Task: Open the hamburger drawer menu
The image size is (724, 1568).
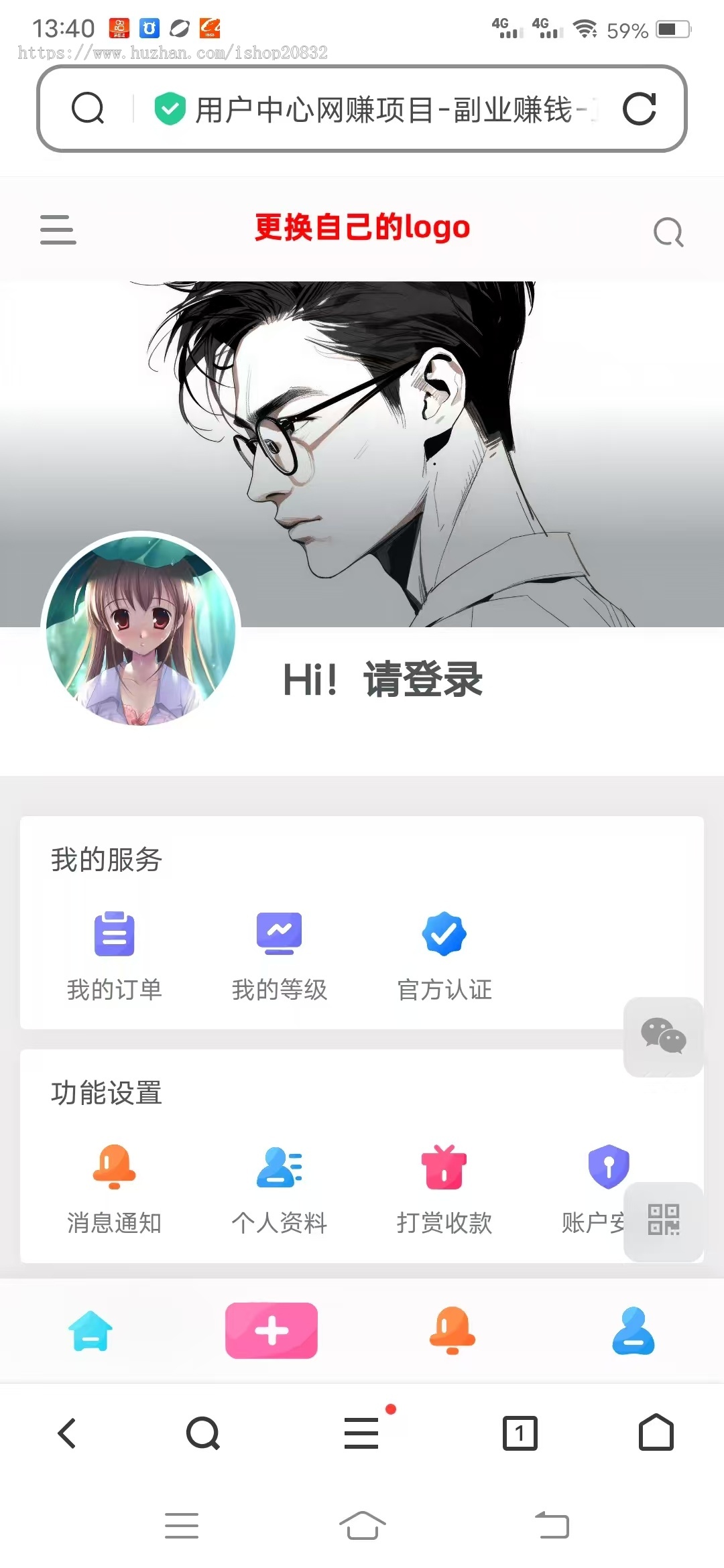Action: point(58,230)
